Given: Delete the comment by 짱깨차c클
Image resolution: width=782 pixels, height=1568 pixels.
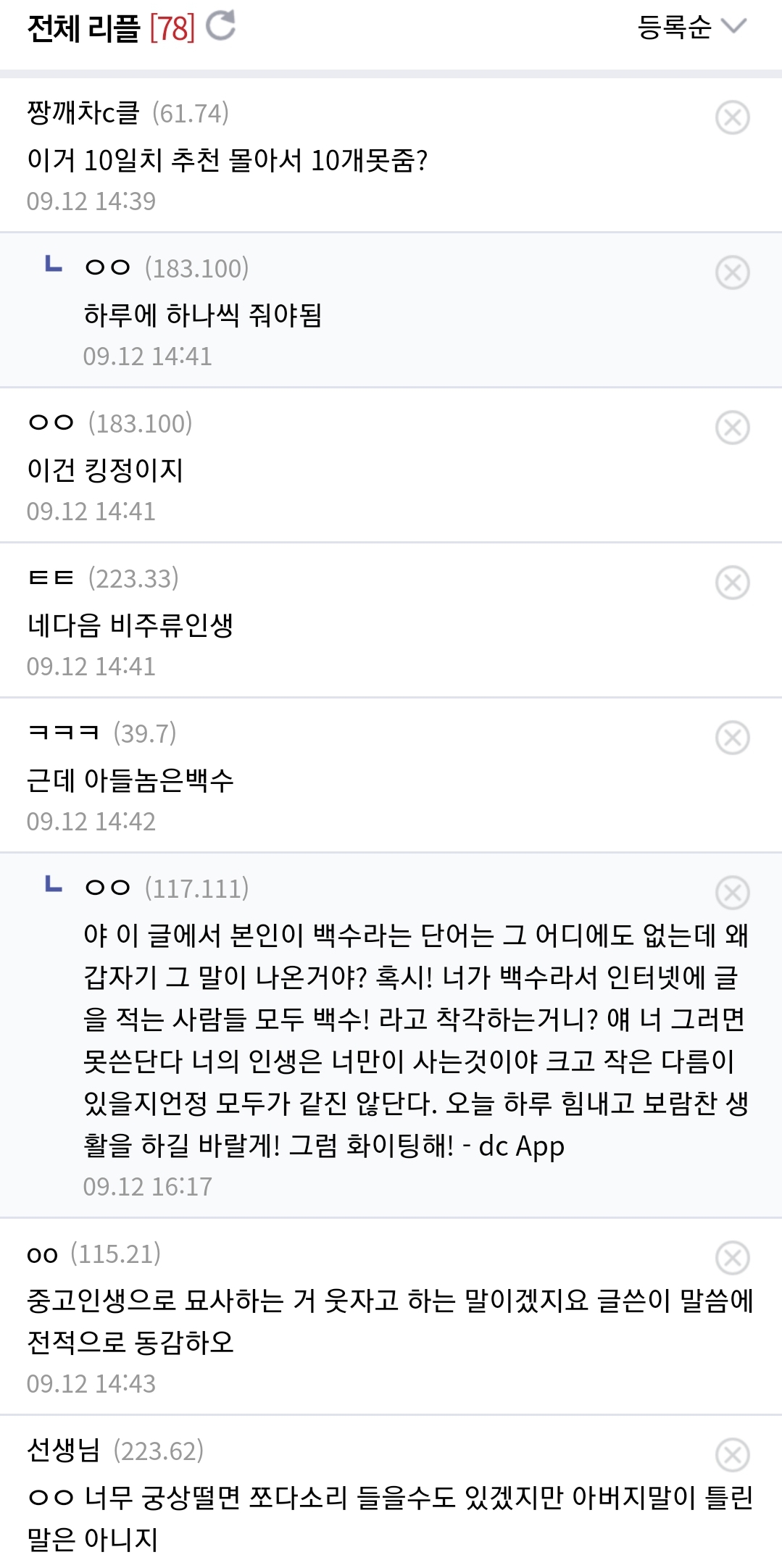Looking at the screenshot, I should coord(732,117).
